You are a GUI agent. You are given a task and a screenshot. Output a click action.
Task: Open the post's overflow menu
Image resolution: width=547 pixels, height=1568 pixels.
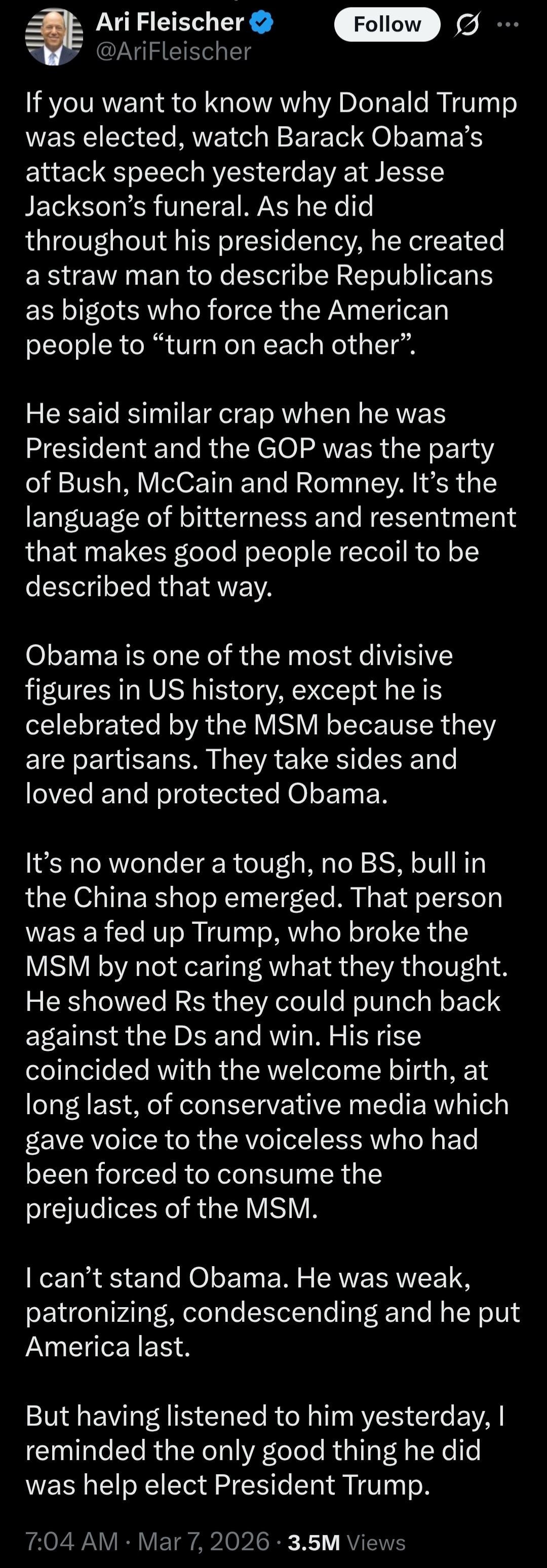click(507, 25)
